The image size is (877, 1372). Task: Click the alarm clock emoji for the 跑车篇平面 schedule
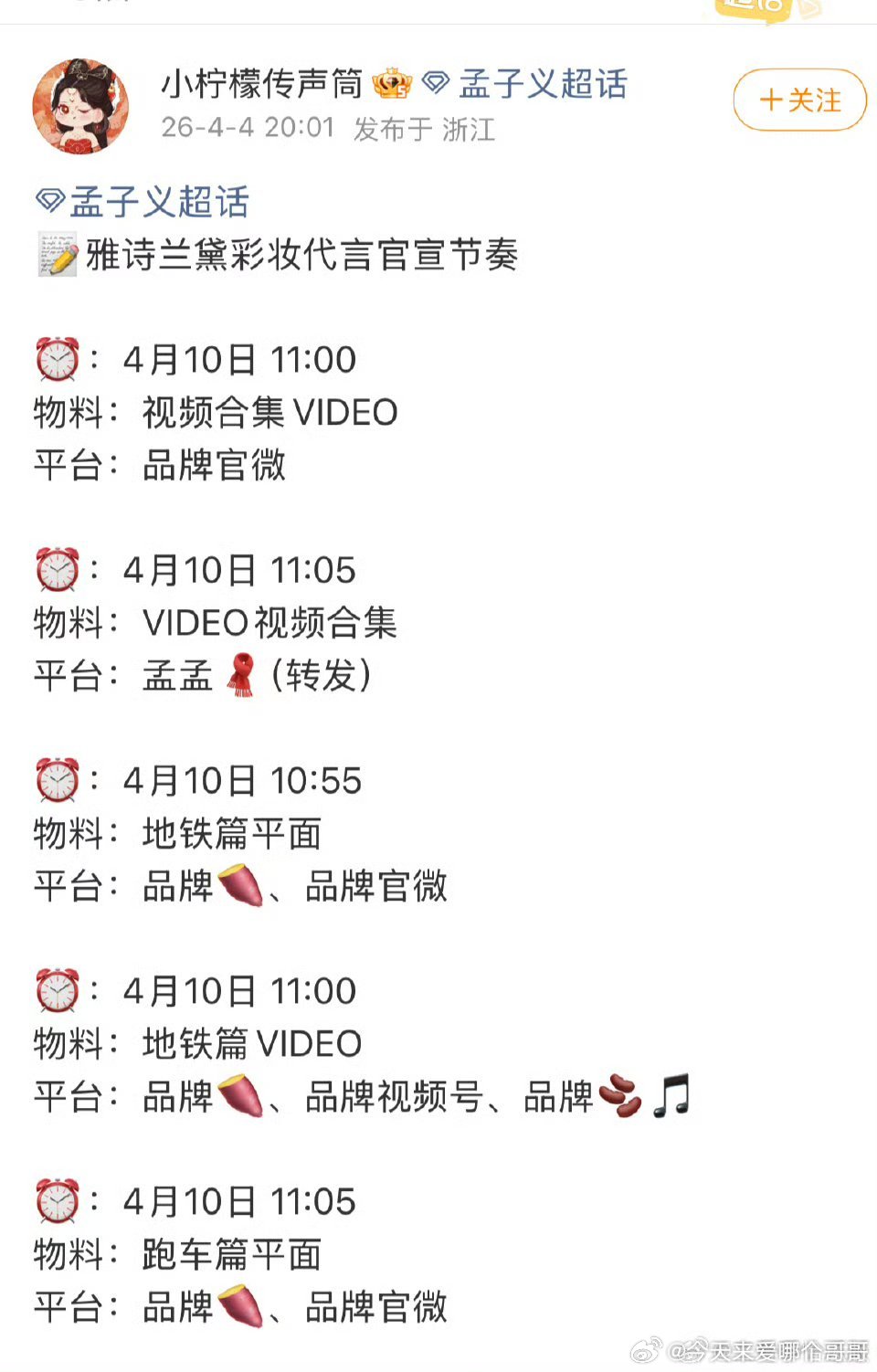pyautogui.click(x=57, y=1201)
